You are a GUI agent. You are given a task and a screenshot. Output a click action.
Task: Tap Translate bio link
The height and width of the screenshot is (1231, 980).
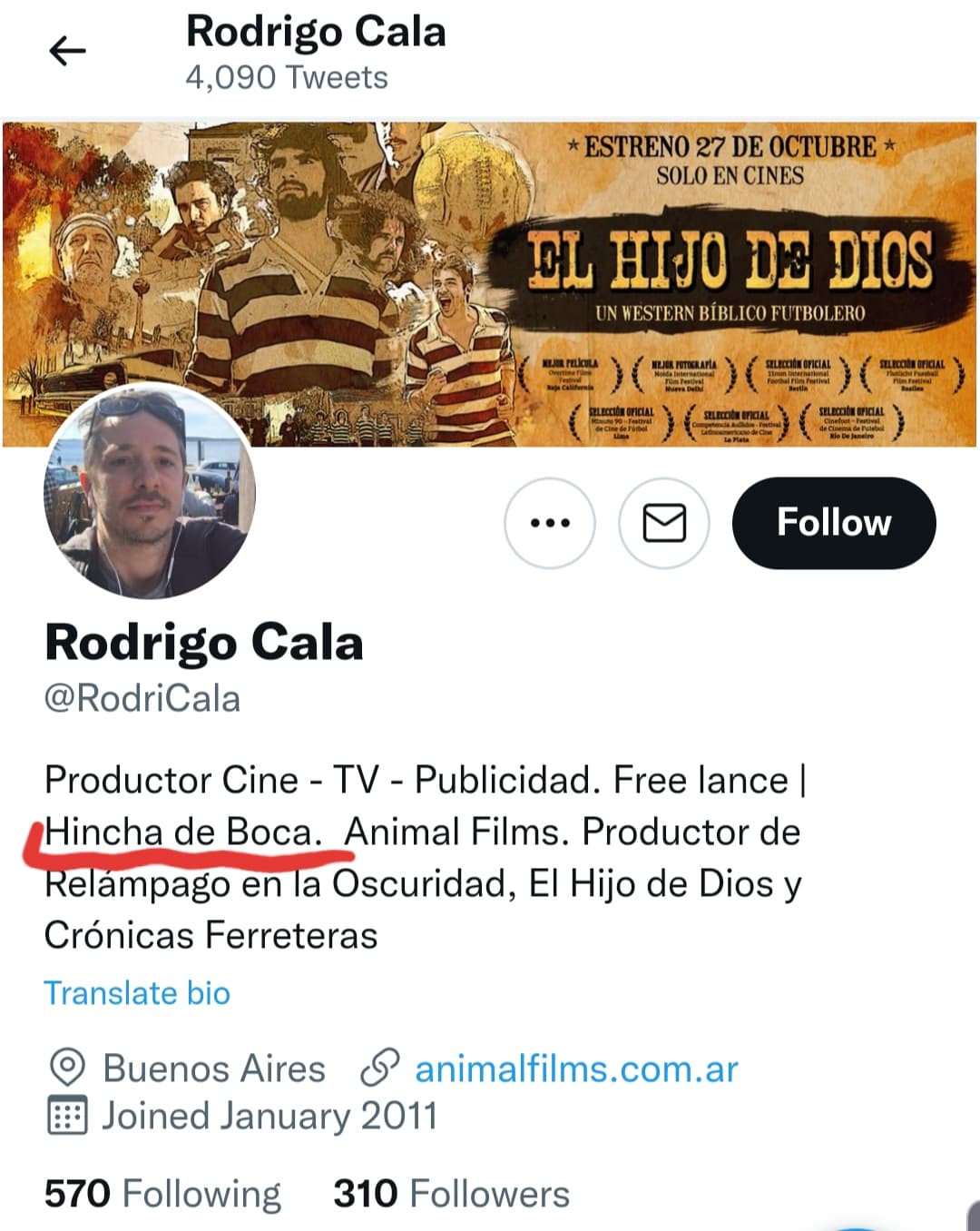click(137, 993)
